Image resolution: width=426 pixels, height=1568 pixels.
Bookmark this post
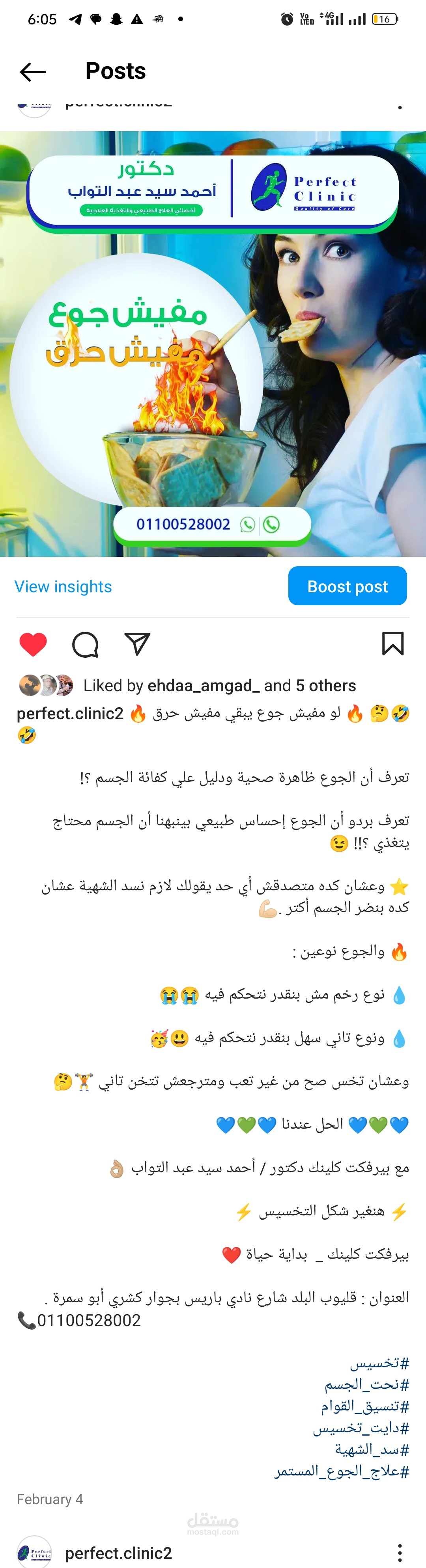[392, 644]
